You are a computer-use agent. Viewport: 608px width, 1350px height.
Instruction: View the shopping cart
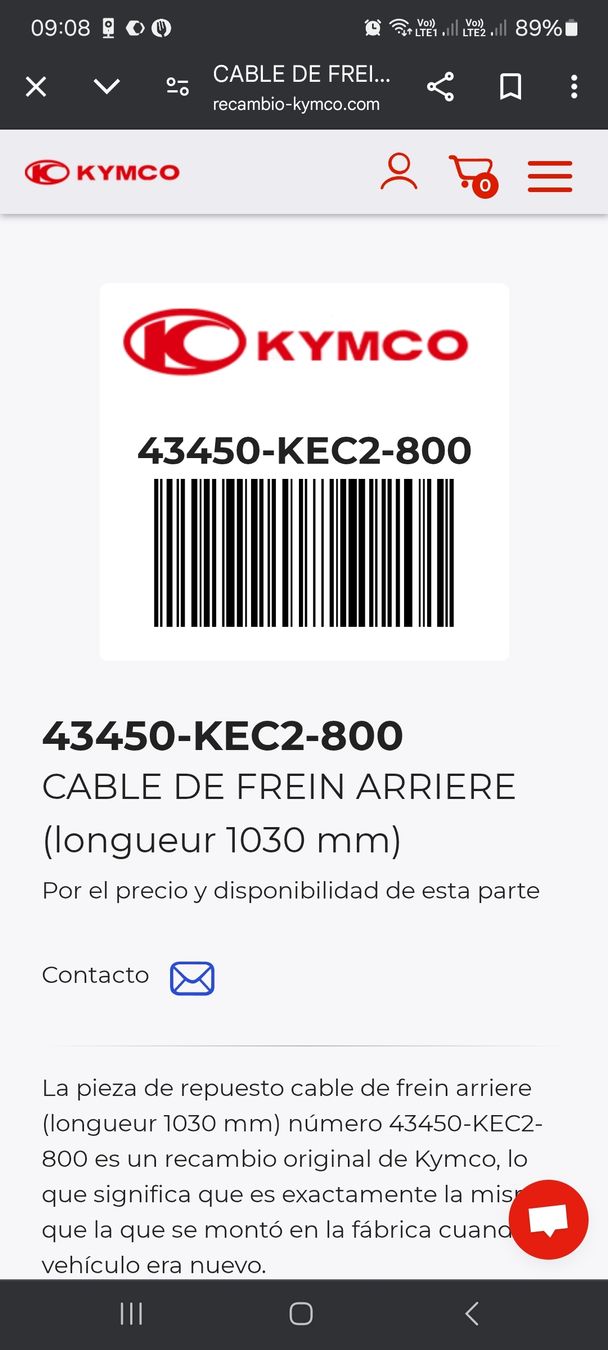coord(472,173)
